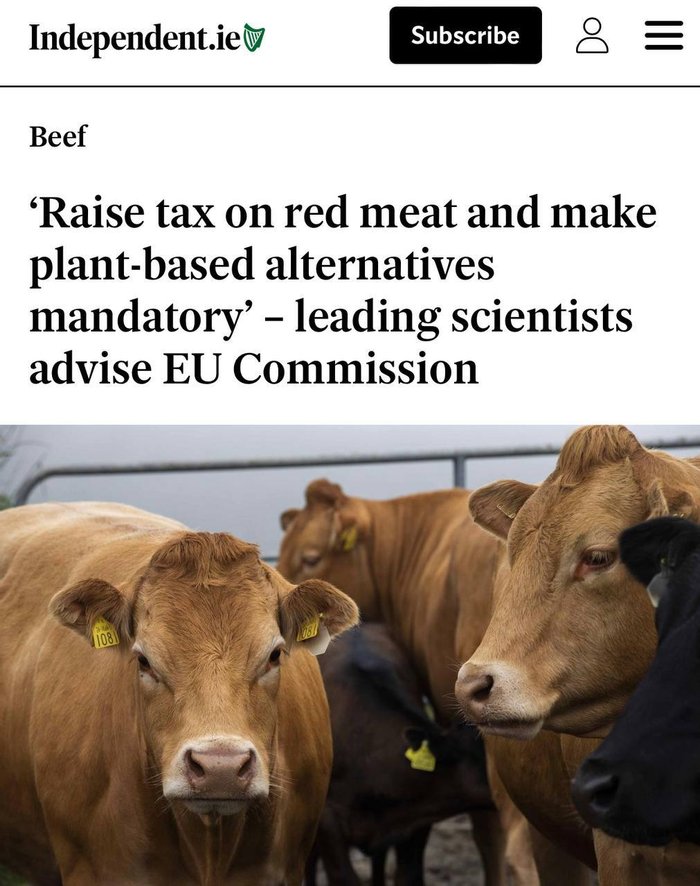Open the hamburger menu
The height and width of the screenshot is (886, 700).
pyautogui.click(x=663, y=36)
